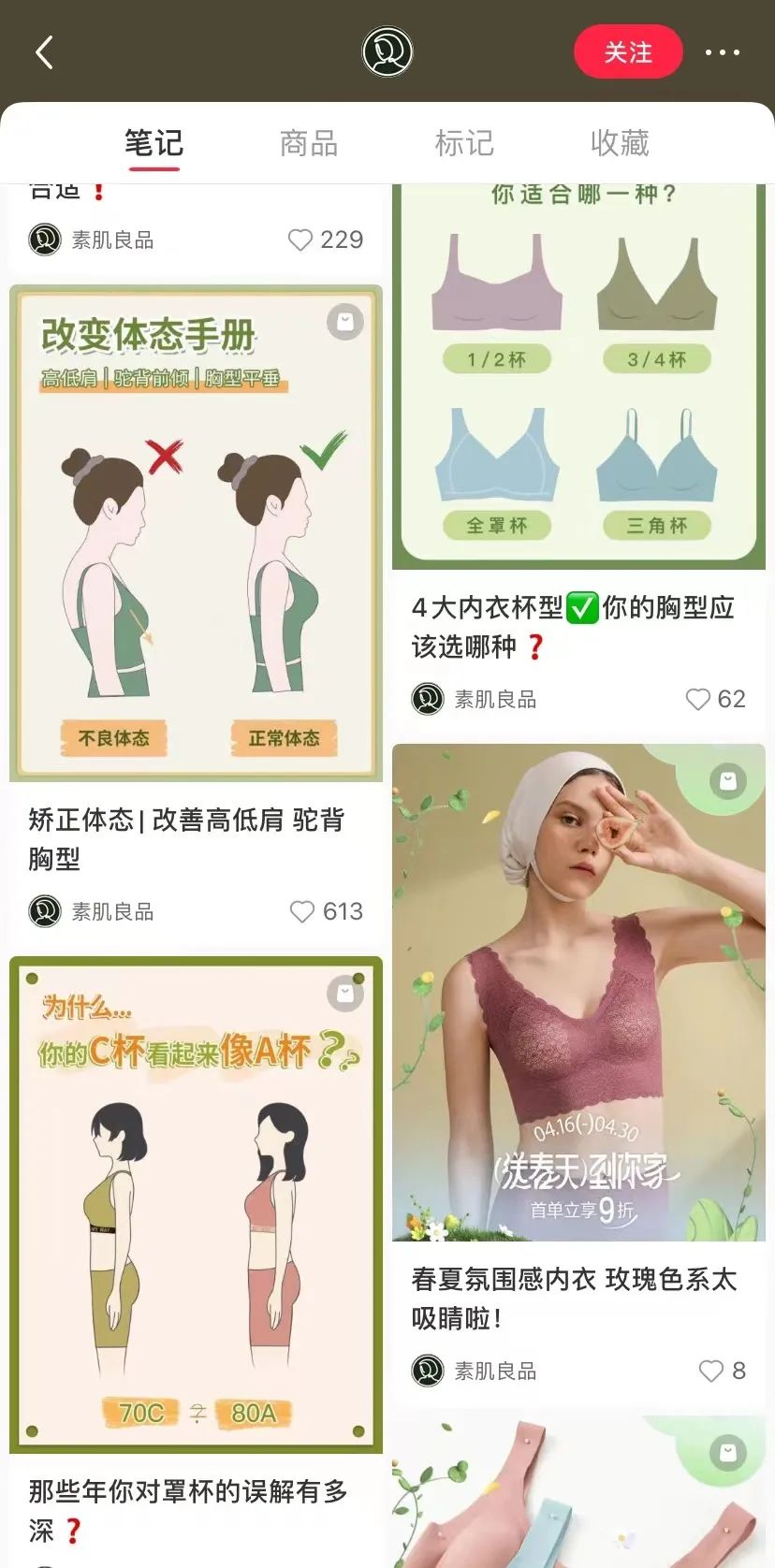This screenshot has width=775, height=1568.
Task: Like the 春夏氛围感内衣 note with 8 likes
Action: pos(711,1371)
